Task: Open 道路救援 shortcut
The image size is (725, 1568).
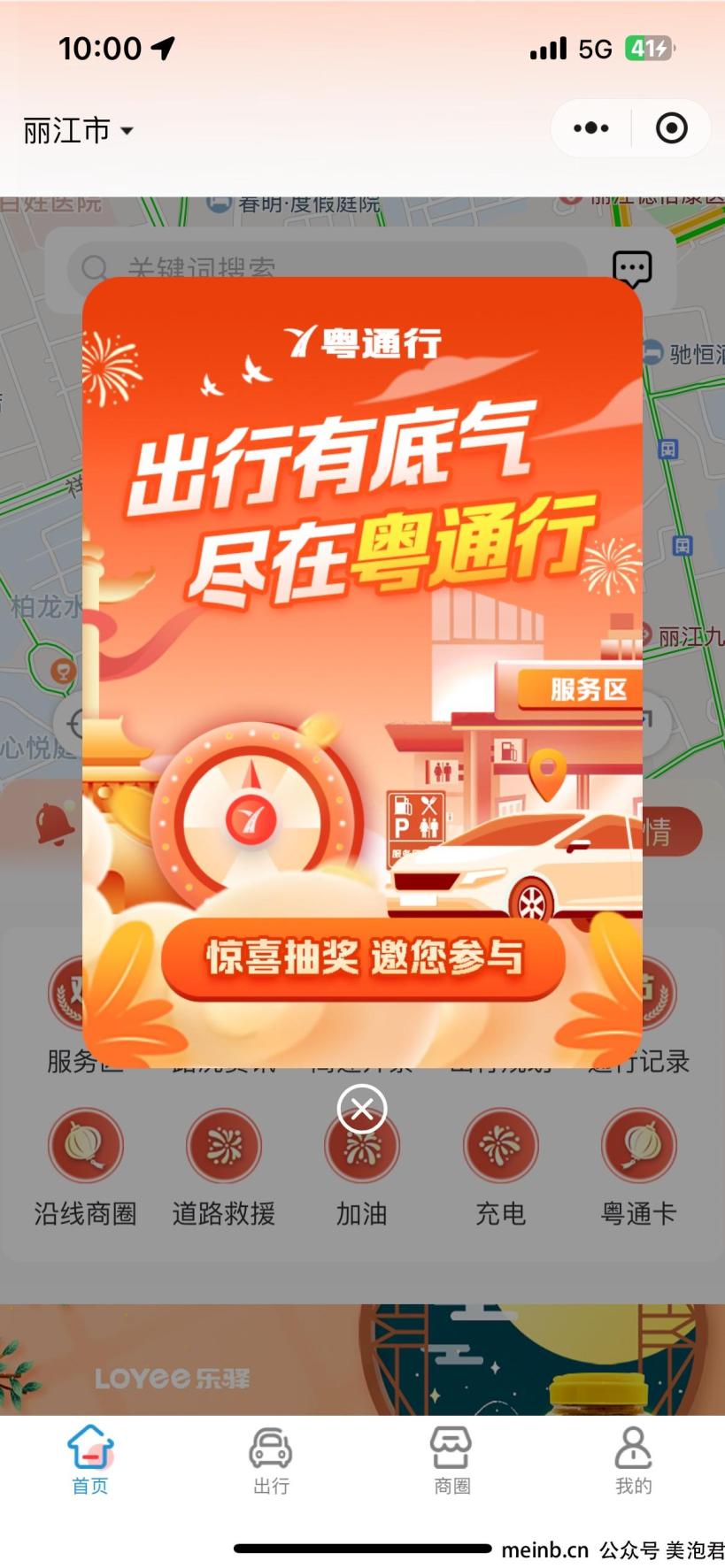Action: click(224, 1168)
